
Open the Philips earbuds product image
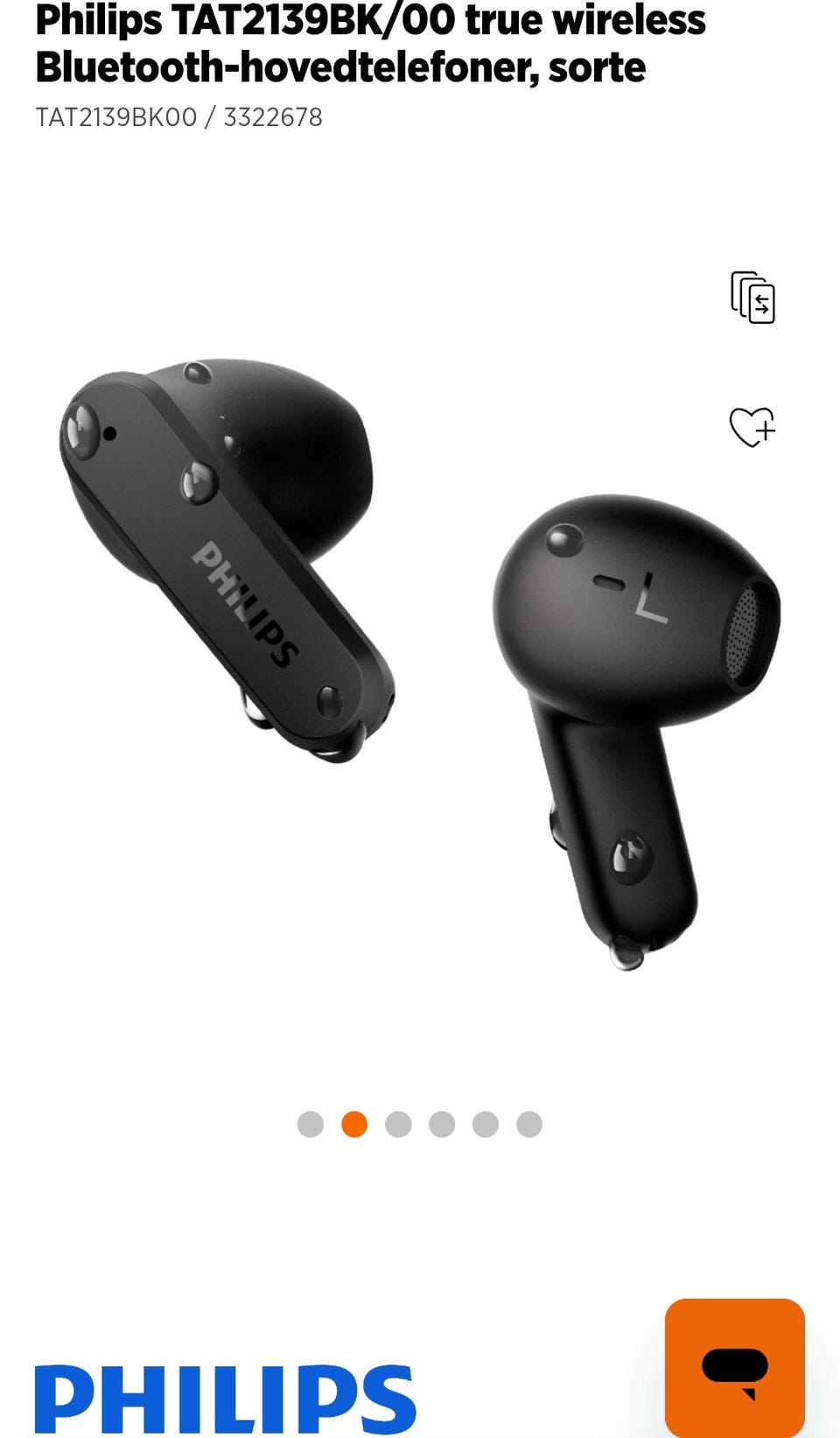420,665
